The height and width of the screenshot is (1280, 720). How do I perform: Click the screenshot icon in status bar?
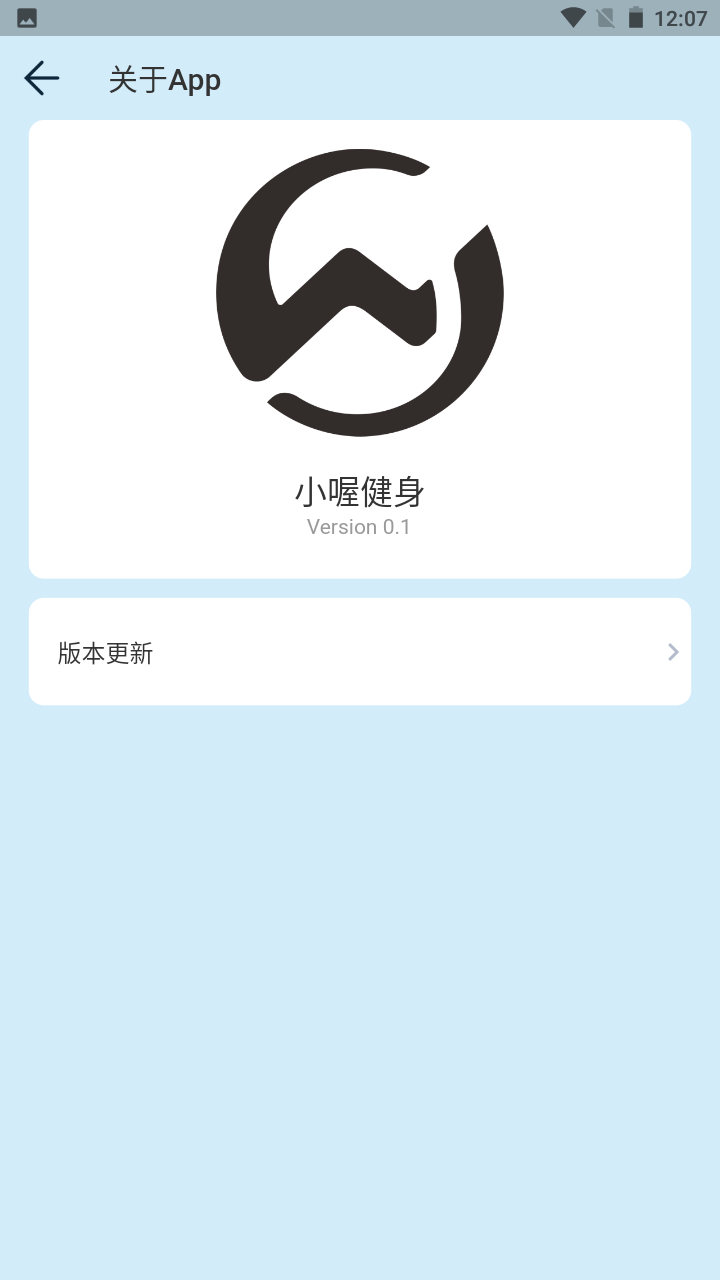tap(27, 16)
